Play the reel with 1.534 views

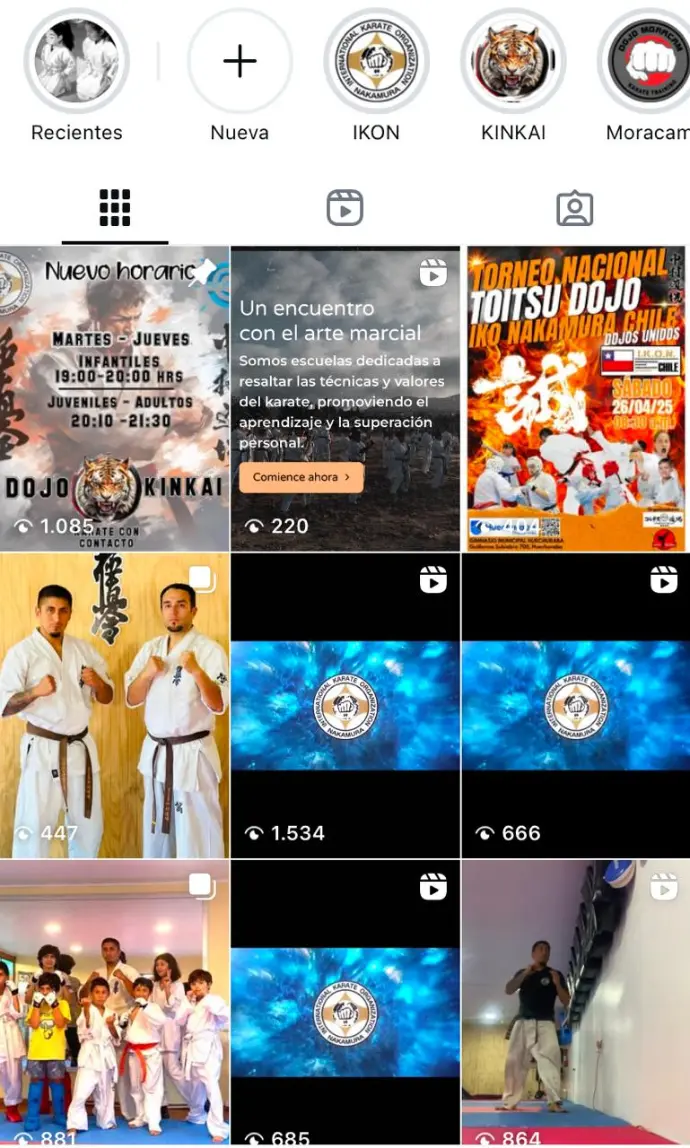point(345,706)
